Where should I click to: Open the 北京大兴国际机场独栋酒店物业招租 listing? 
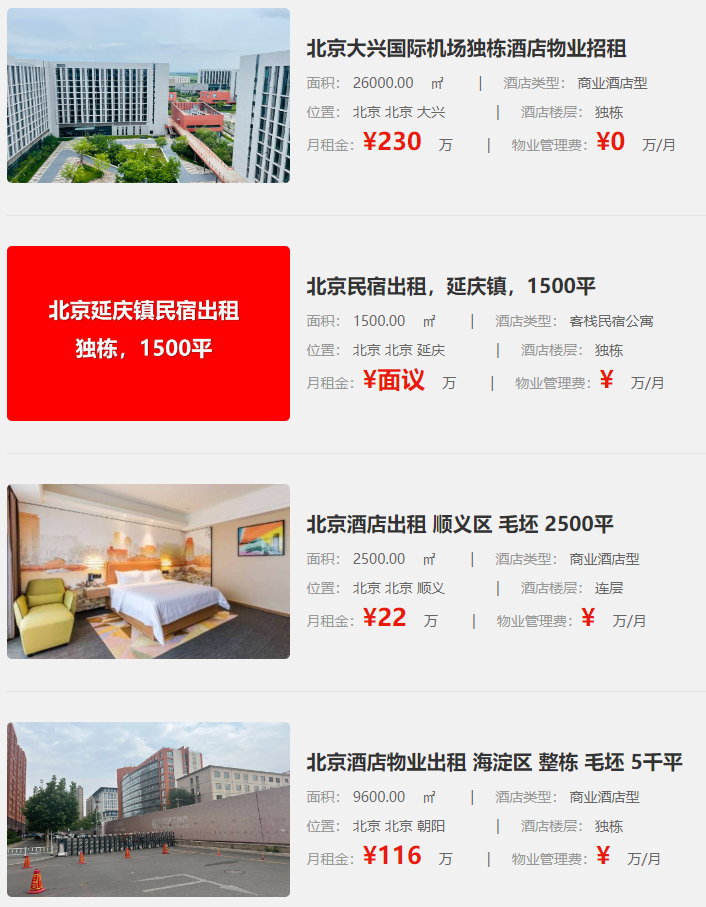click(x=466, y=49)
